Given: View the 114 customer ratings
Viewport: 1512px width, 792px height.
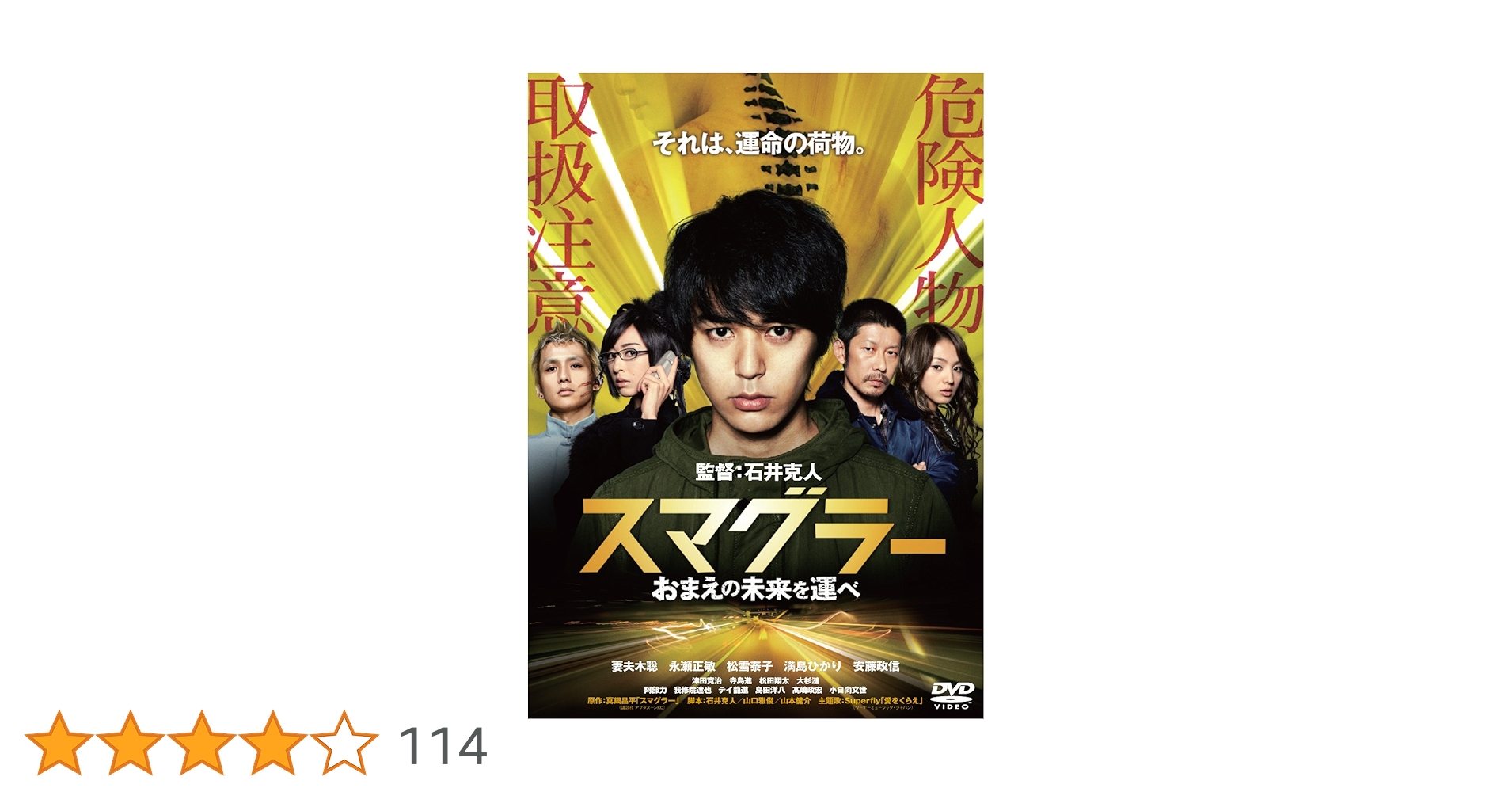Looking at the screenshot, I should 443,746.
